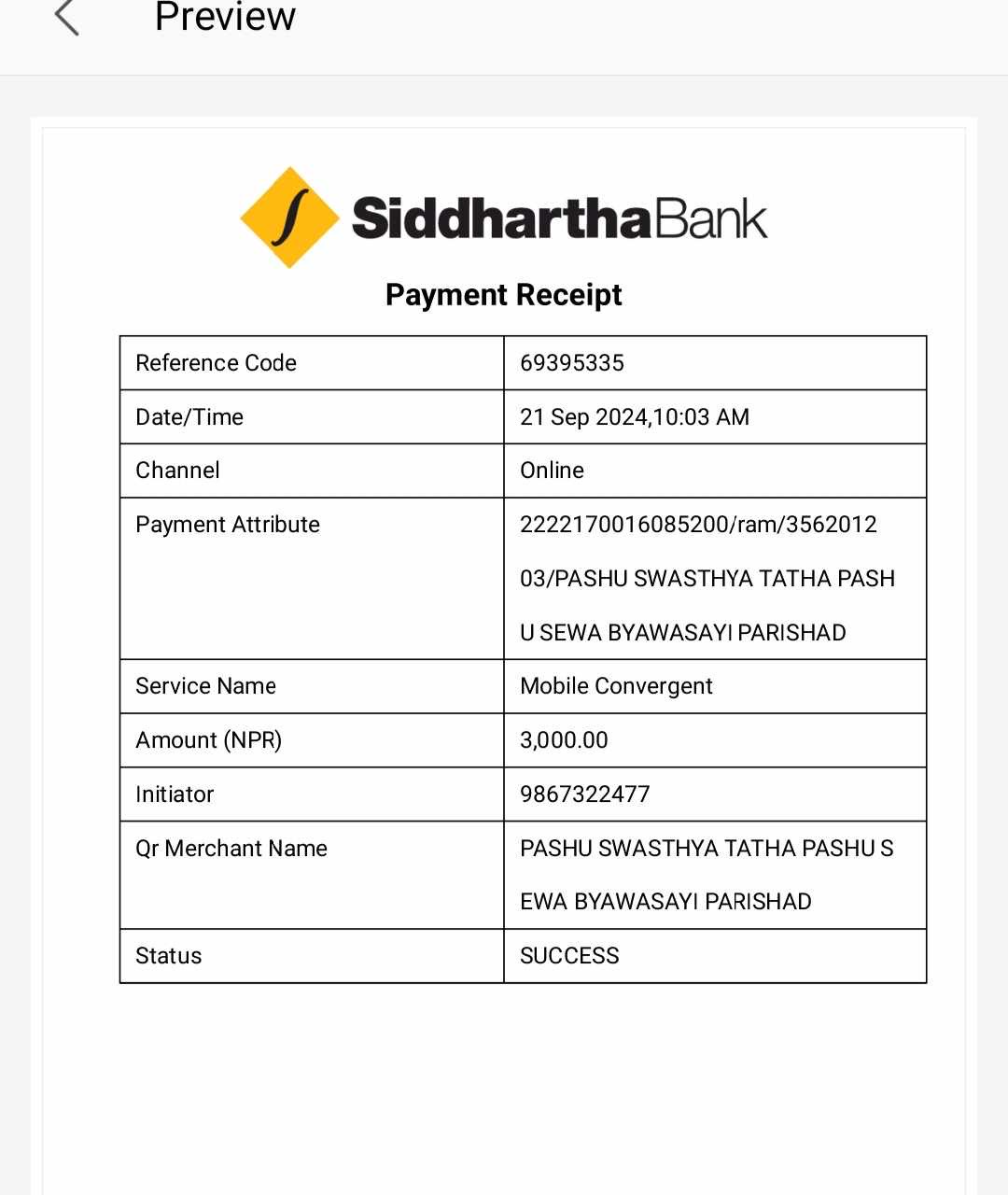Go back from the Preview screen

(x=66, y=17)
